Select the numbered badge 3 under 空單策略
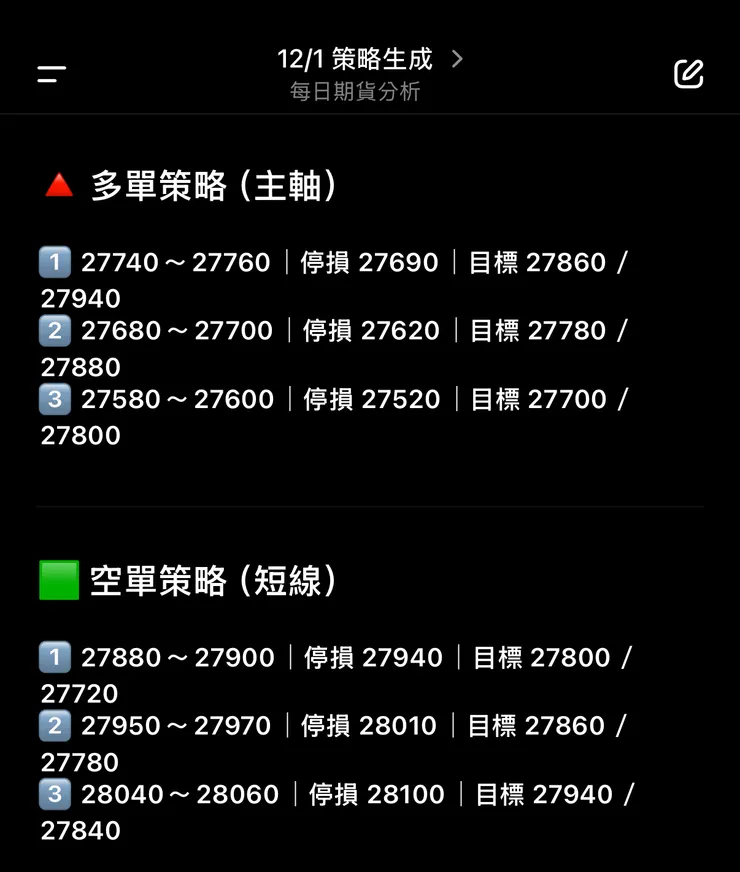This screenshot has width=740, height=872. pyautogui.click(x=53, y=795)
